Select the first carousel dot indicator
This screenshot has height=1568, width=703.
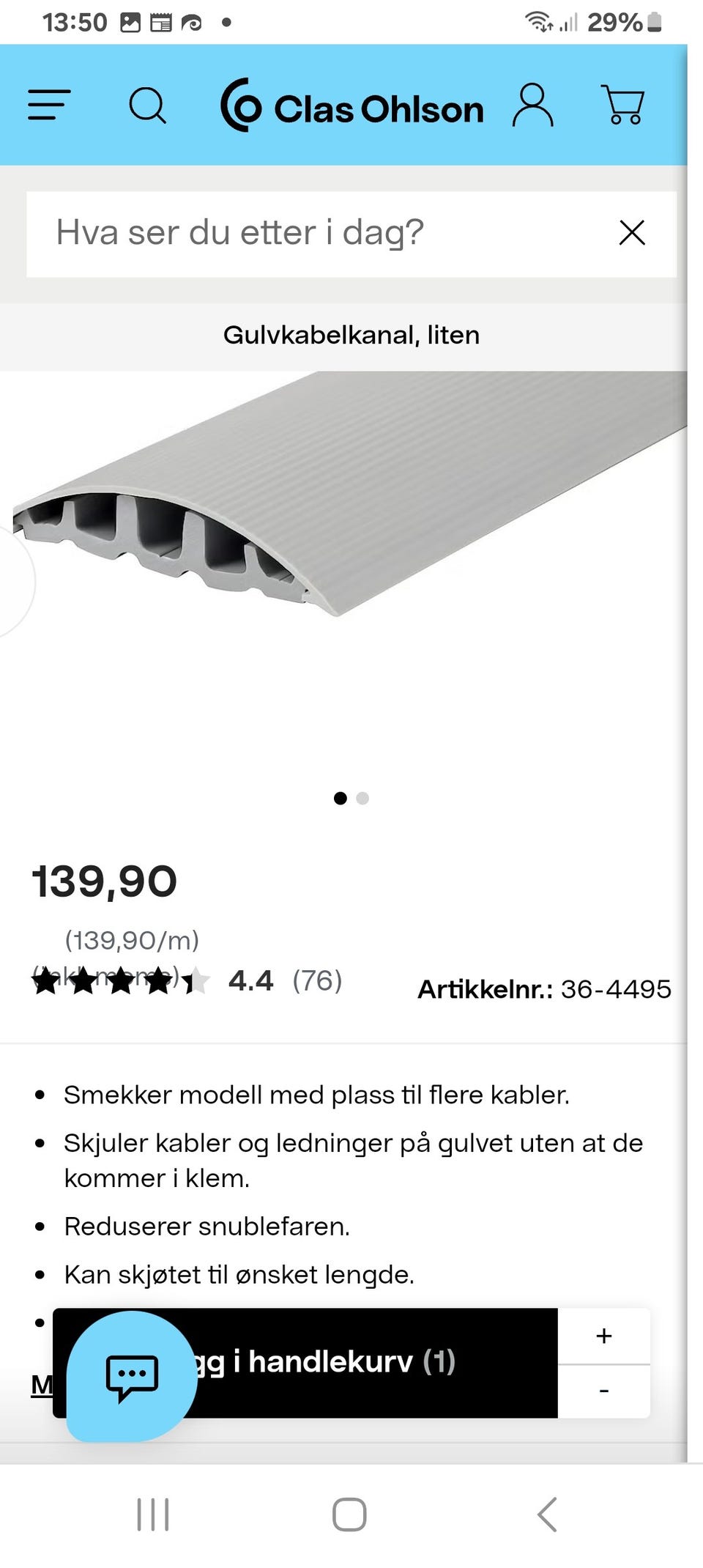341,799
